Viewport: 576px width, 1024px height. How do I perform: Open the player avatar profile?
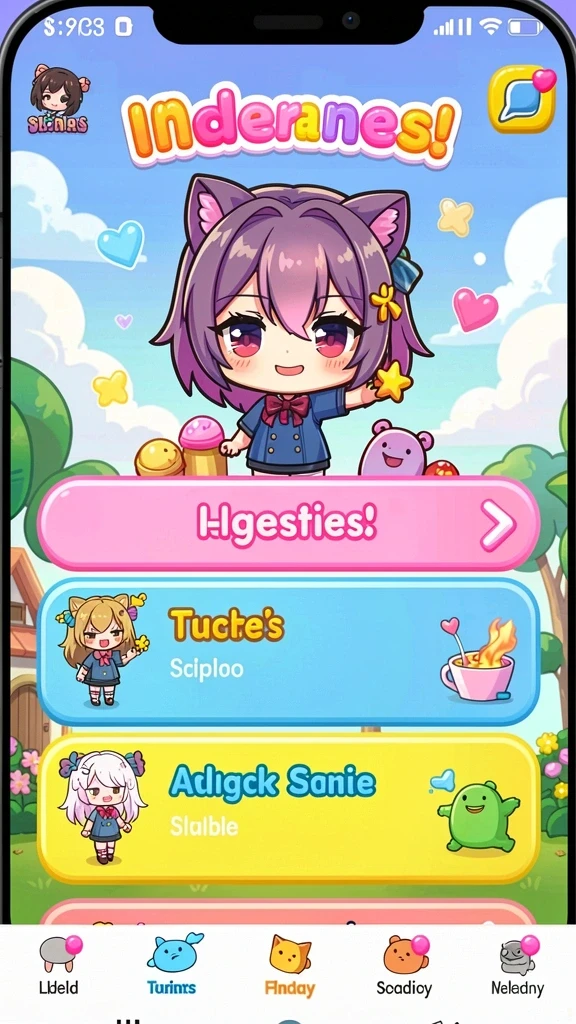[58, 99]
